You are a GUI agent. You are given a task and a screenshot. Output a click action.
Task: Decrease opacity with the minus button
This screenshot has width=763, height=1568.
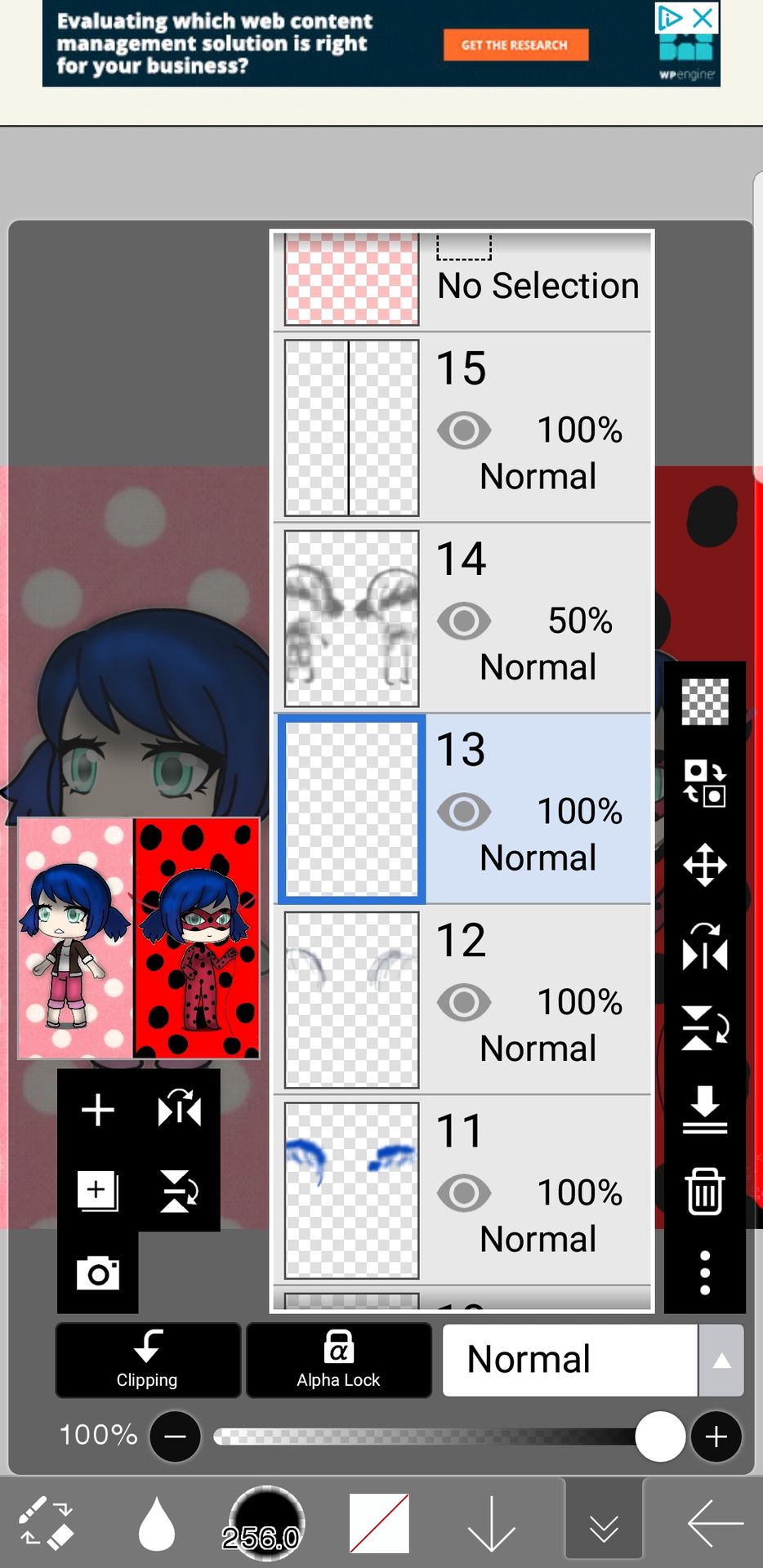pyautogui.click(x=175, y=1437)
